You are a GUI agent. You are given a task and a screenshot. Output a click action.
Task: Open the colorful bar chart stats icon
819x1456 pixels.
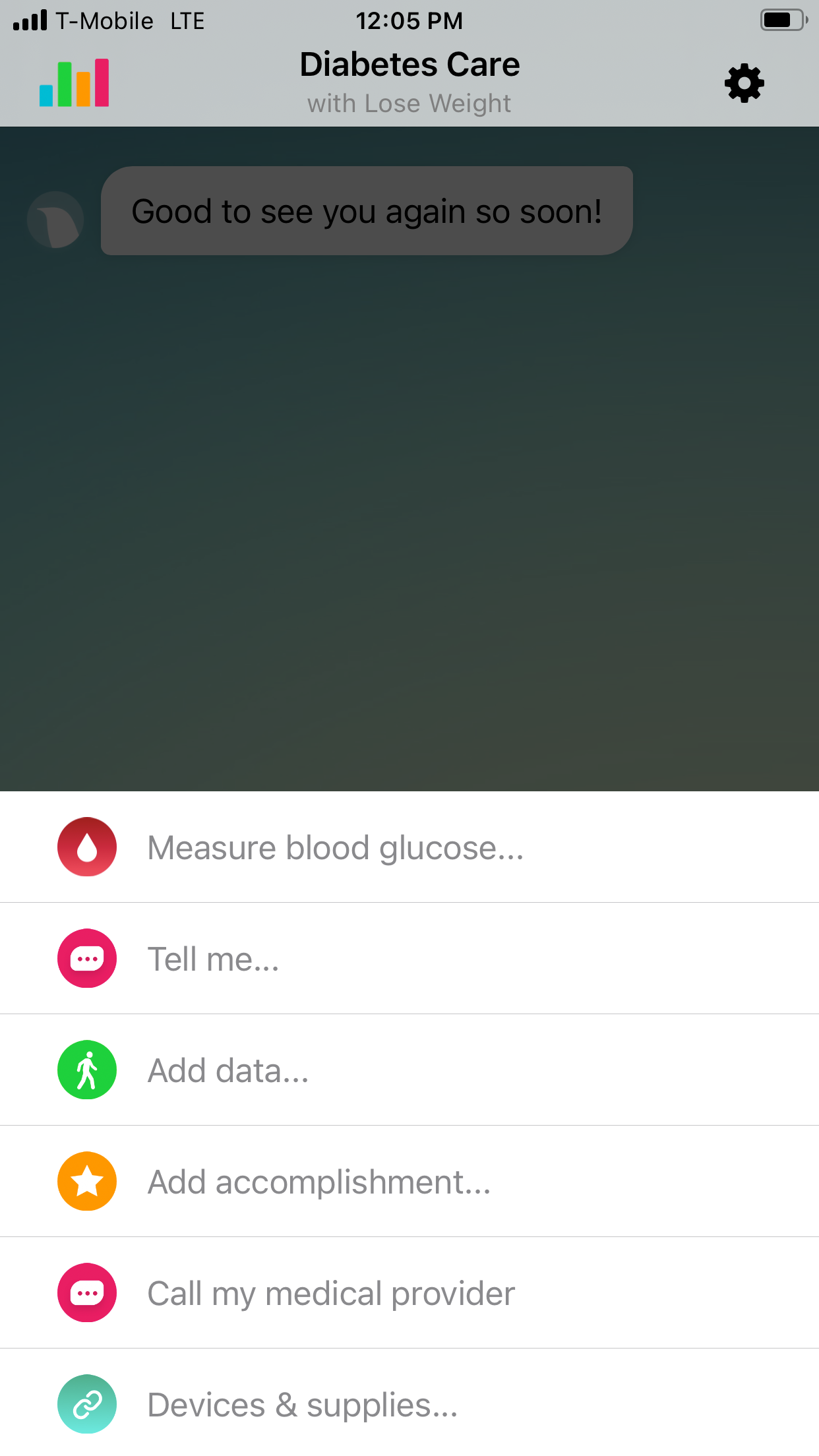pos(74,83)
